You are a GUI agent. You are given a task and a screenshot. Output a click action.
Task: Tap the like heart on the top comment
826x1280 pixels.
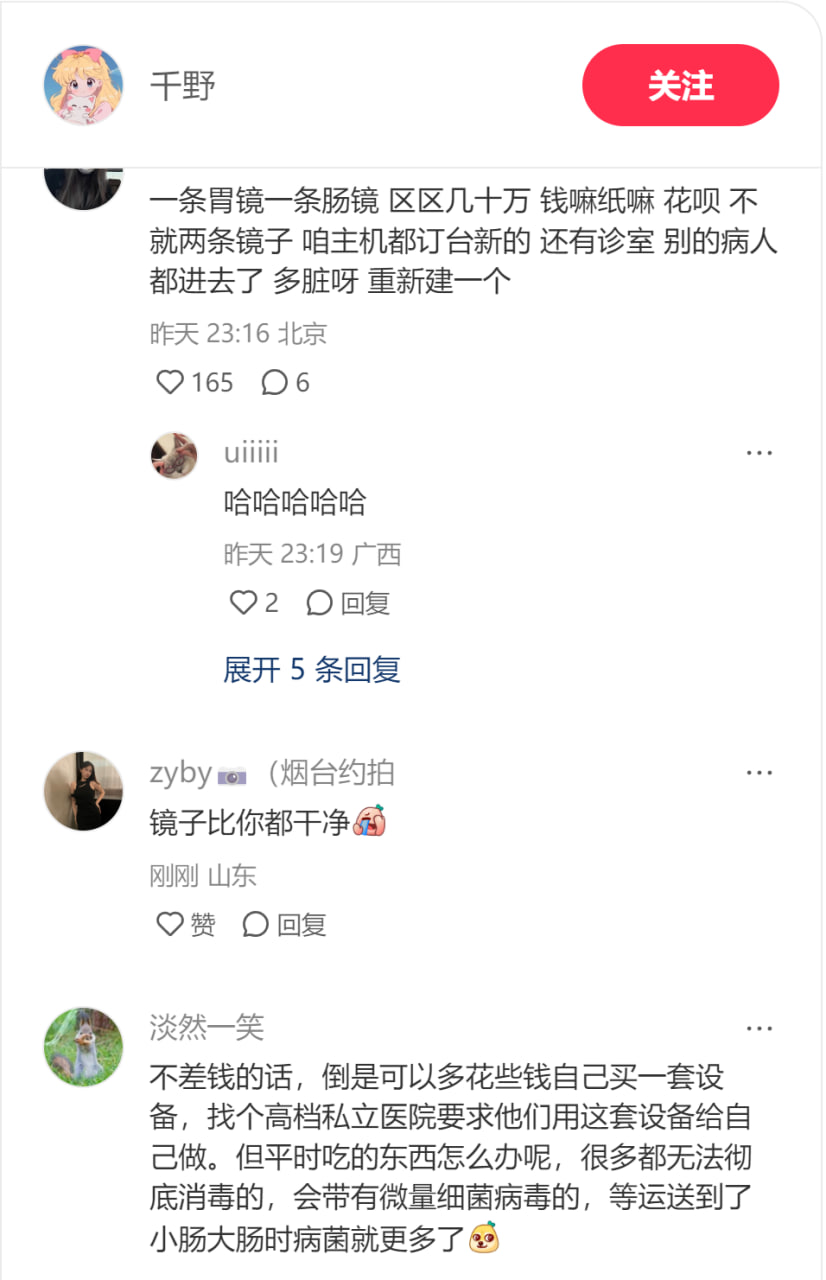click(170, 382)
